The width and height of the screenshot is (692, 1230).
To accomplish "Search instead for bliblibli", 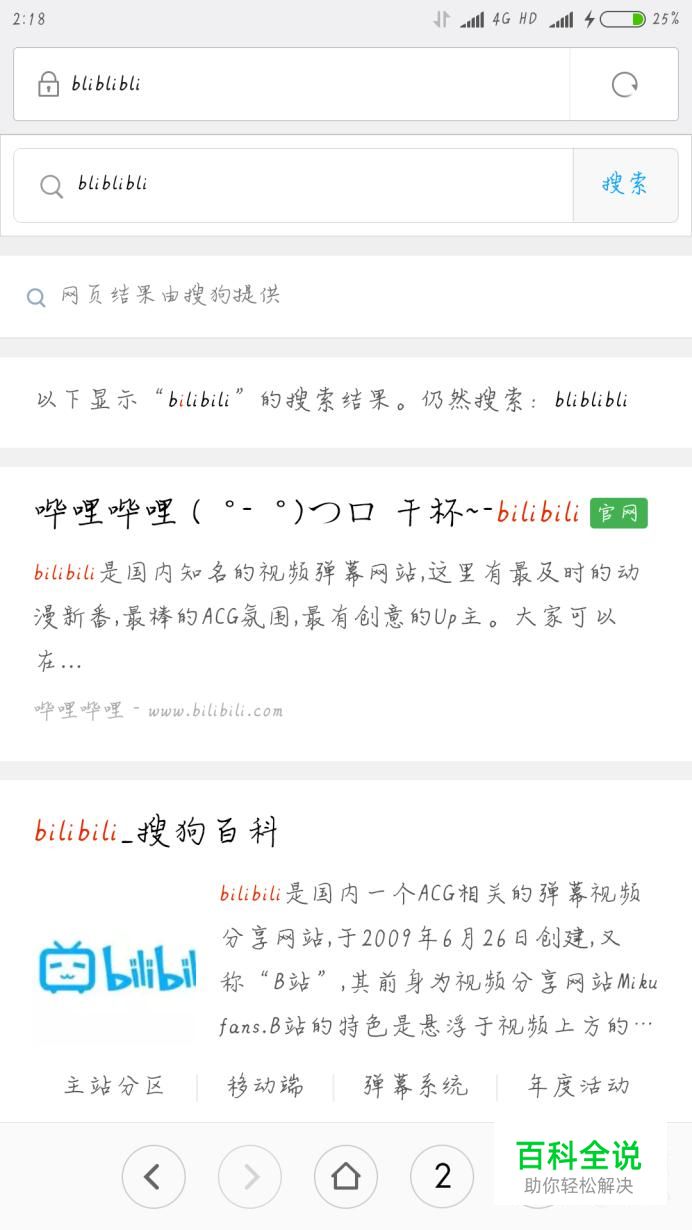I will coord(591,400).
